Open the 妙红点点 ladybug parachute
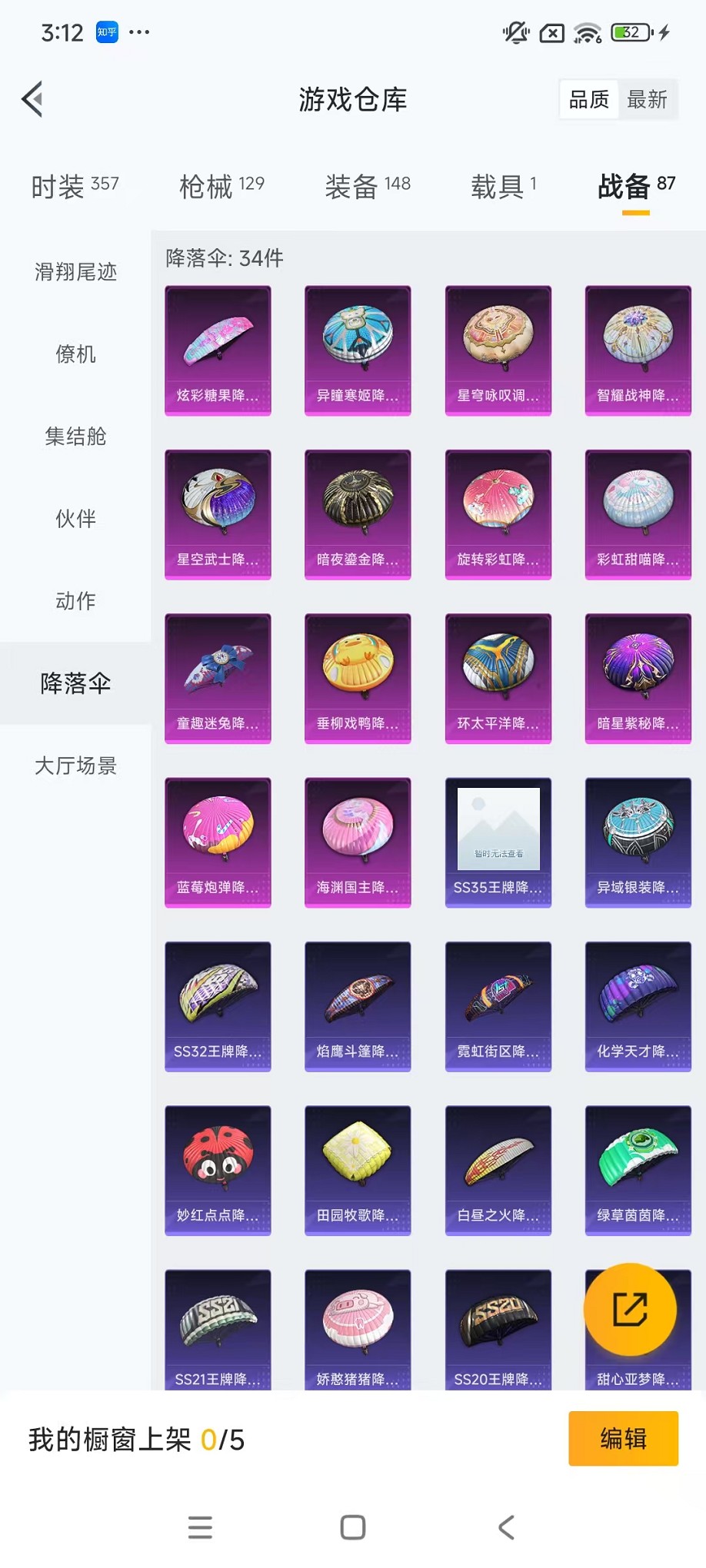Viewport: 706px width, 1568px height. coord(218,1171)
